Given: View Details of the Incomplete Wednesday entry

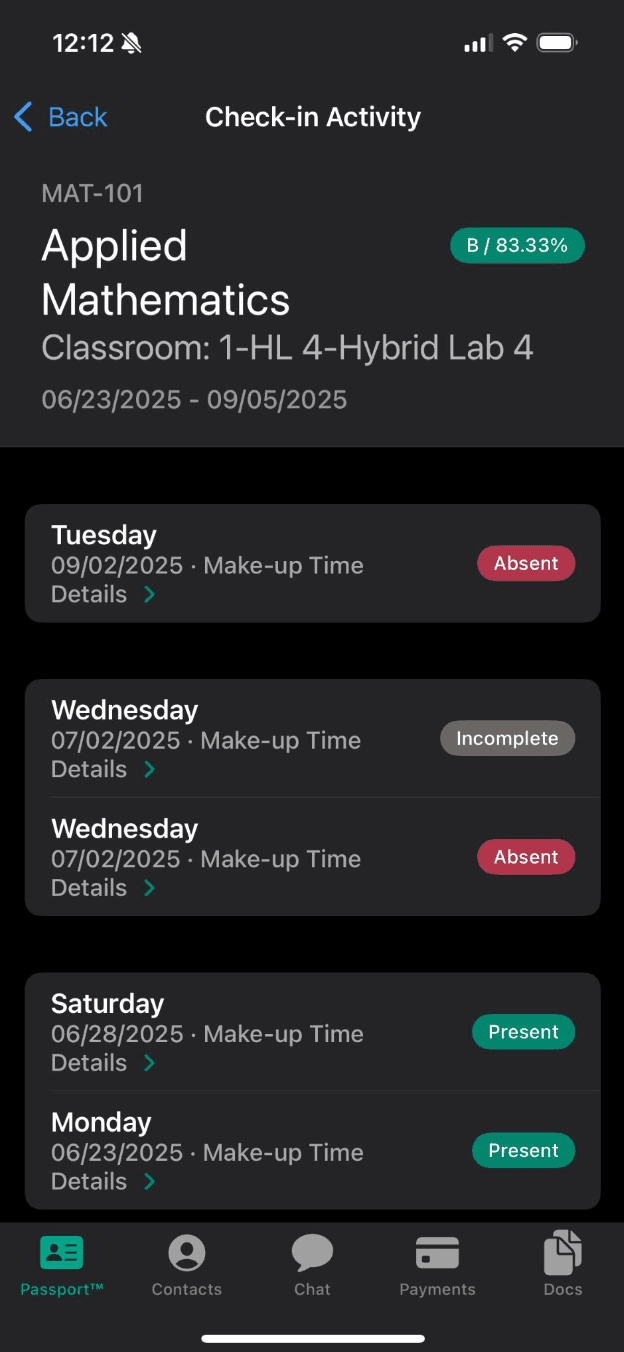Looking at the screenshot, I should coord(103,769).
